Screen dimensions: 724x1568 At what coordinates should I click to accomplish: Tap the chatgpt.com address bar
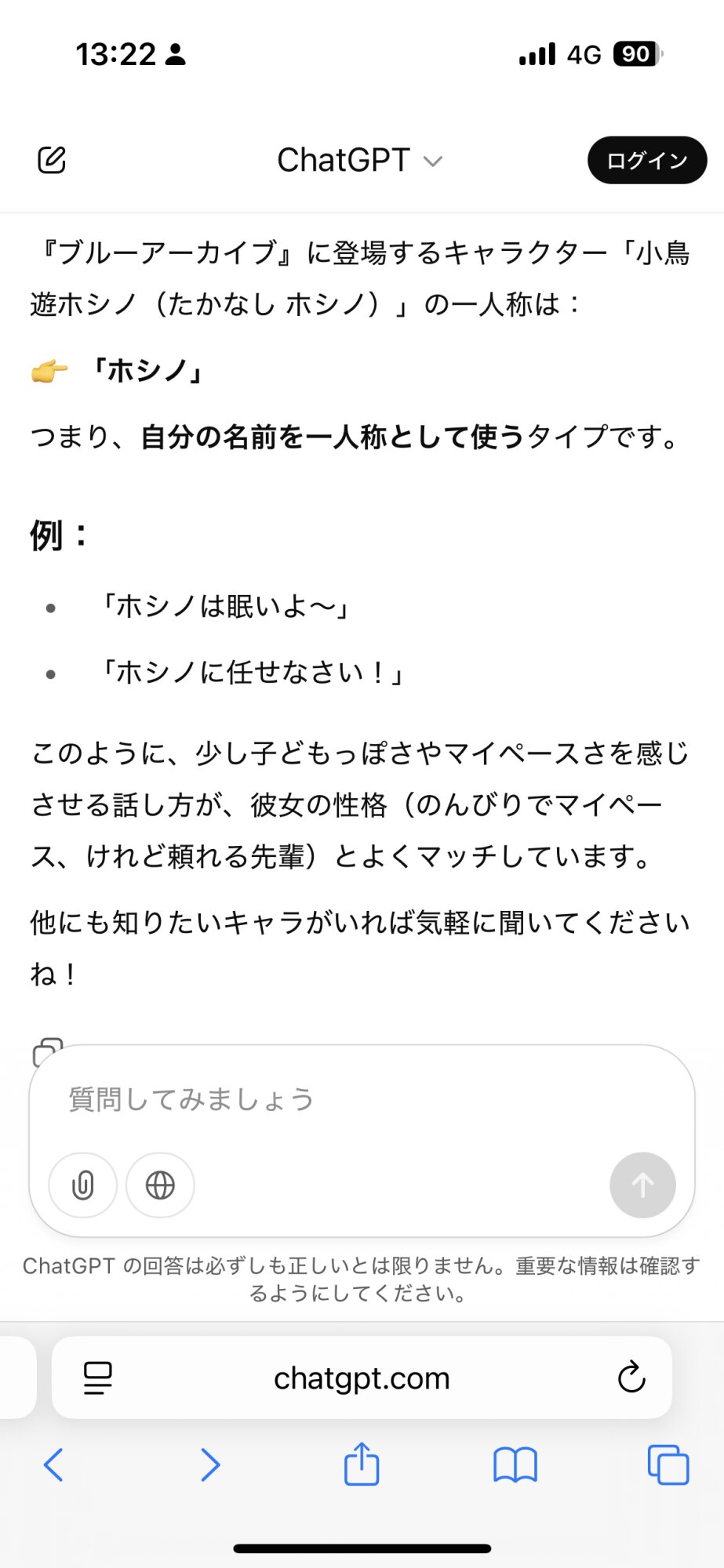[x=362, y=1377]
